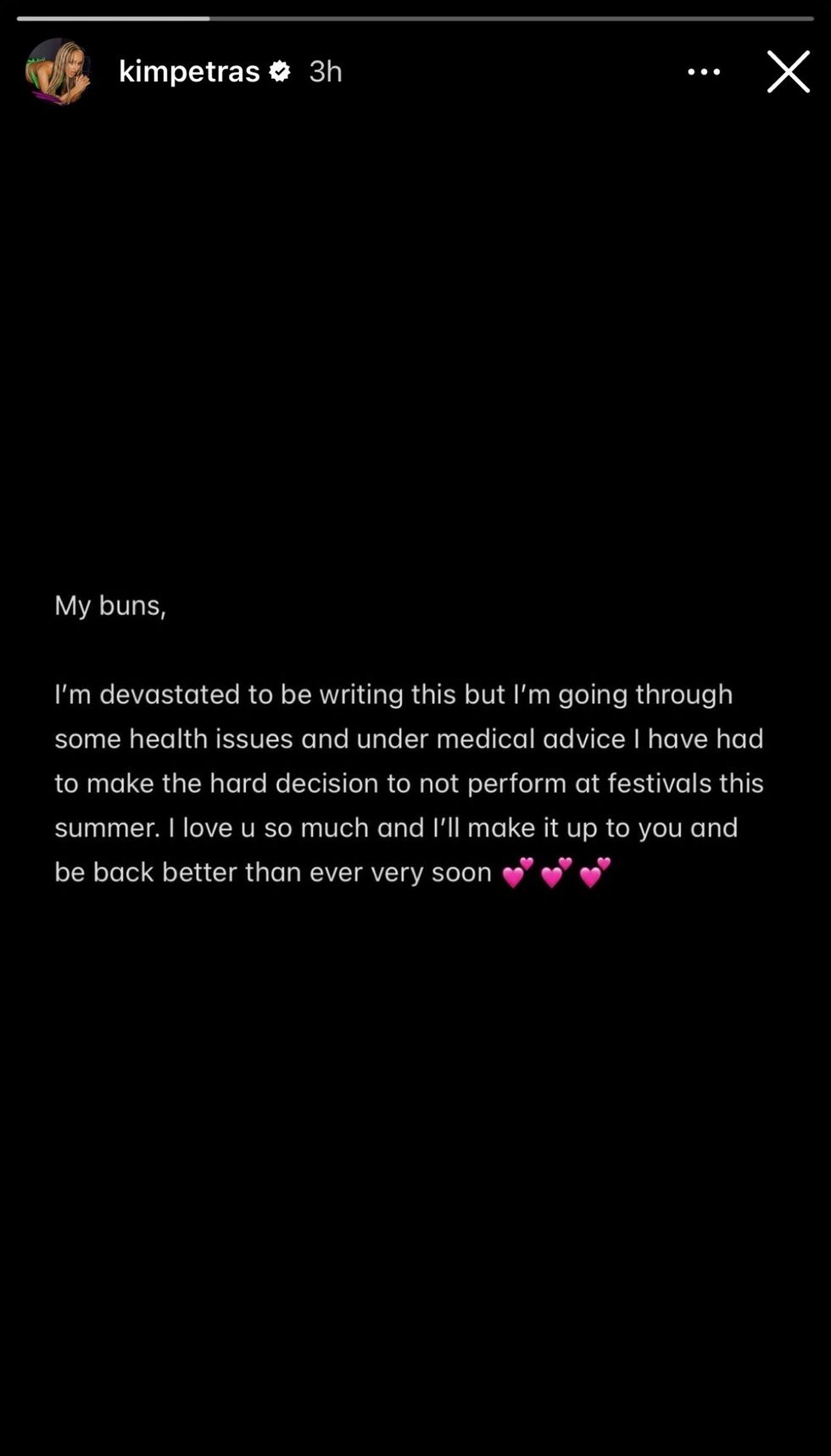The height and width of the screenshot is (1456, 831).
Task: Click the statement about health issues
Action: pos(410,738)
